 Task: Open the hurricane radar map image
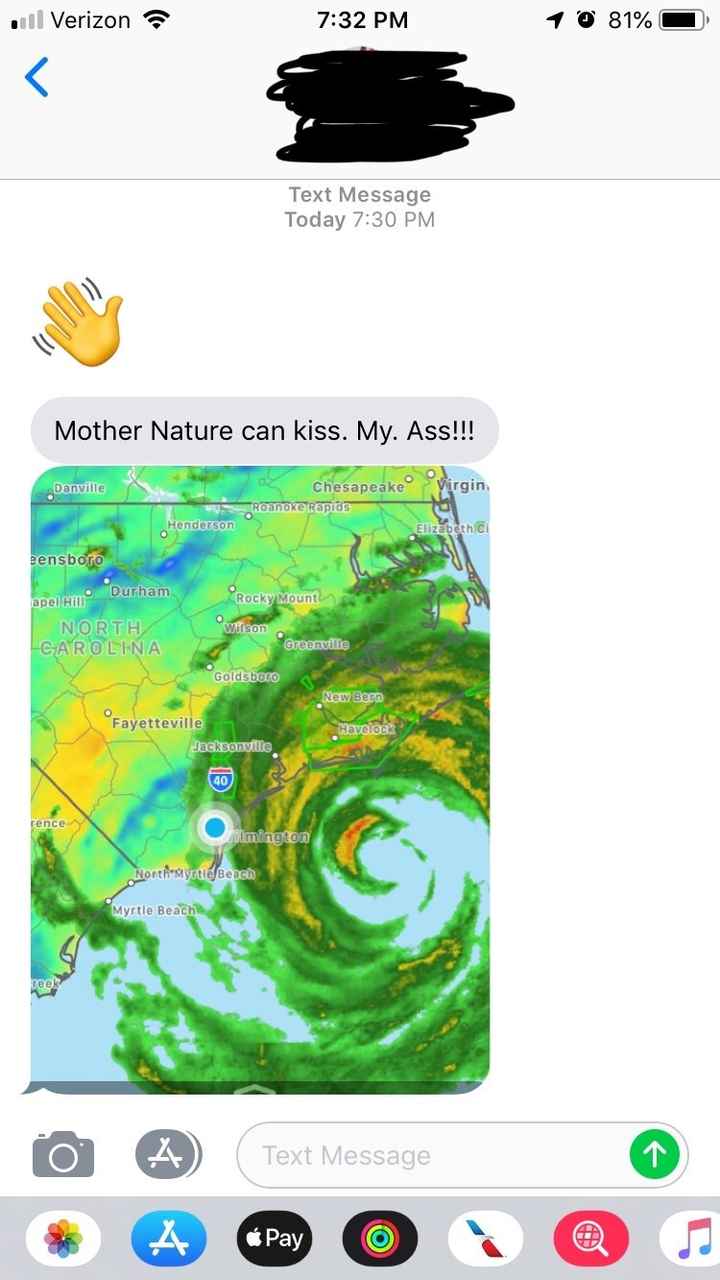click(260, 780)
